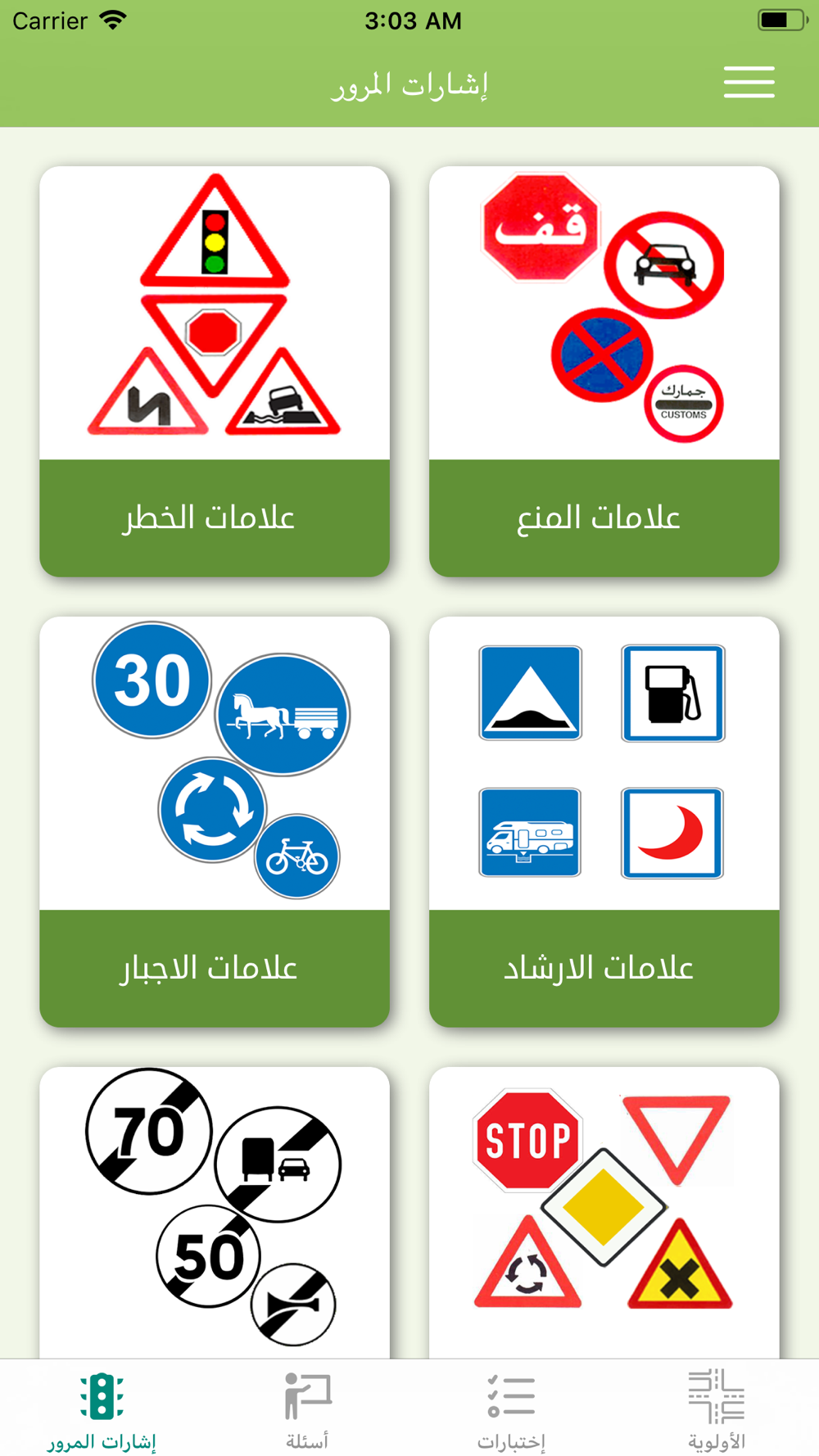Image resolution: width=819 pixels, height=1456 pixels.
Task: Go to the أسئلة tab
Action: (x=307, y=1409)
